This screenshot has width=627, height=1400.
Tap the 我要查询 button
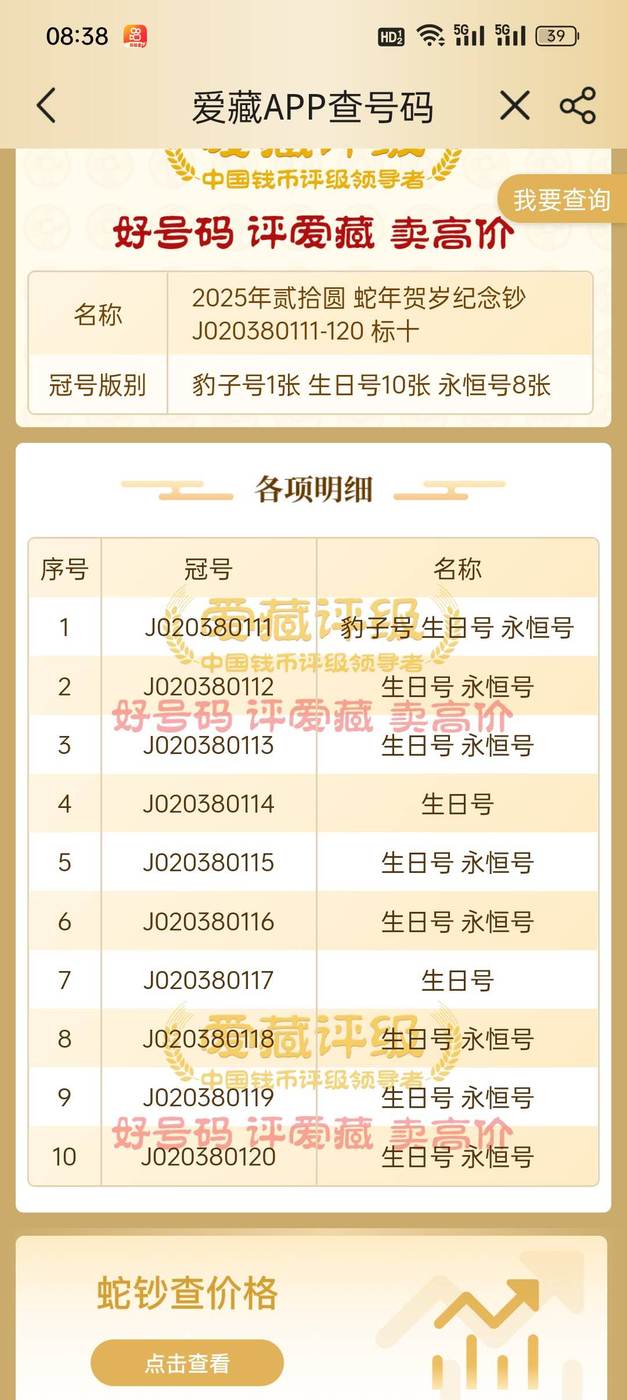(562, 199)
